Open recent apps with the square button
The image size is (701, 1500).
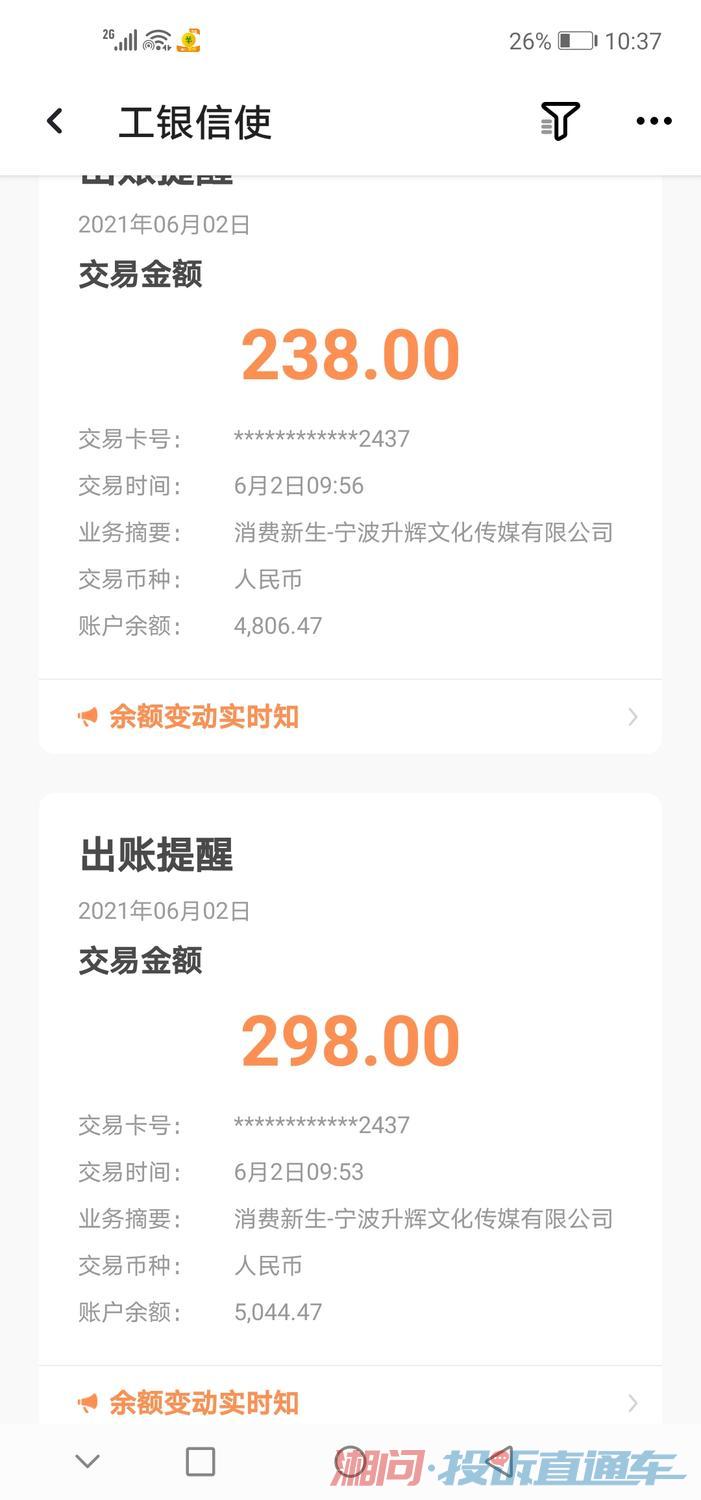pos(200,1462)
